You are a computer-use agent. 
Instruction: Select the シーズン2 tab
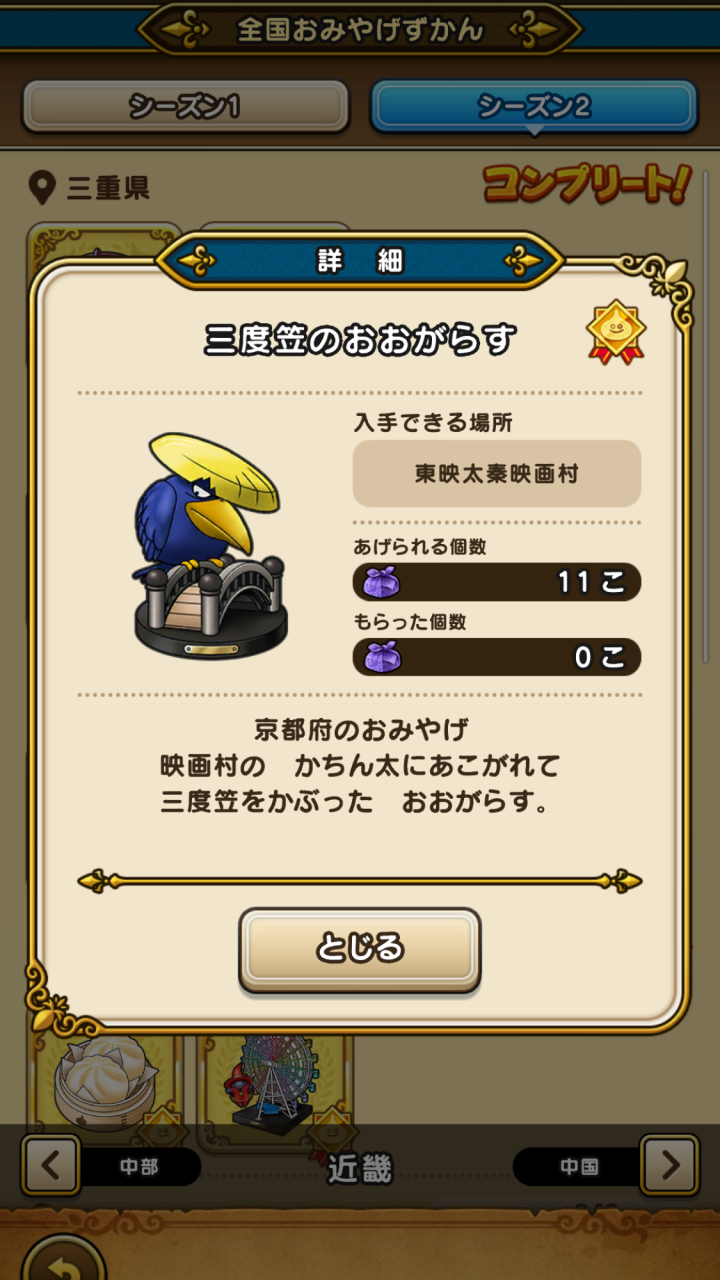(534, 106)
